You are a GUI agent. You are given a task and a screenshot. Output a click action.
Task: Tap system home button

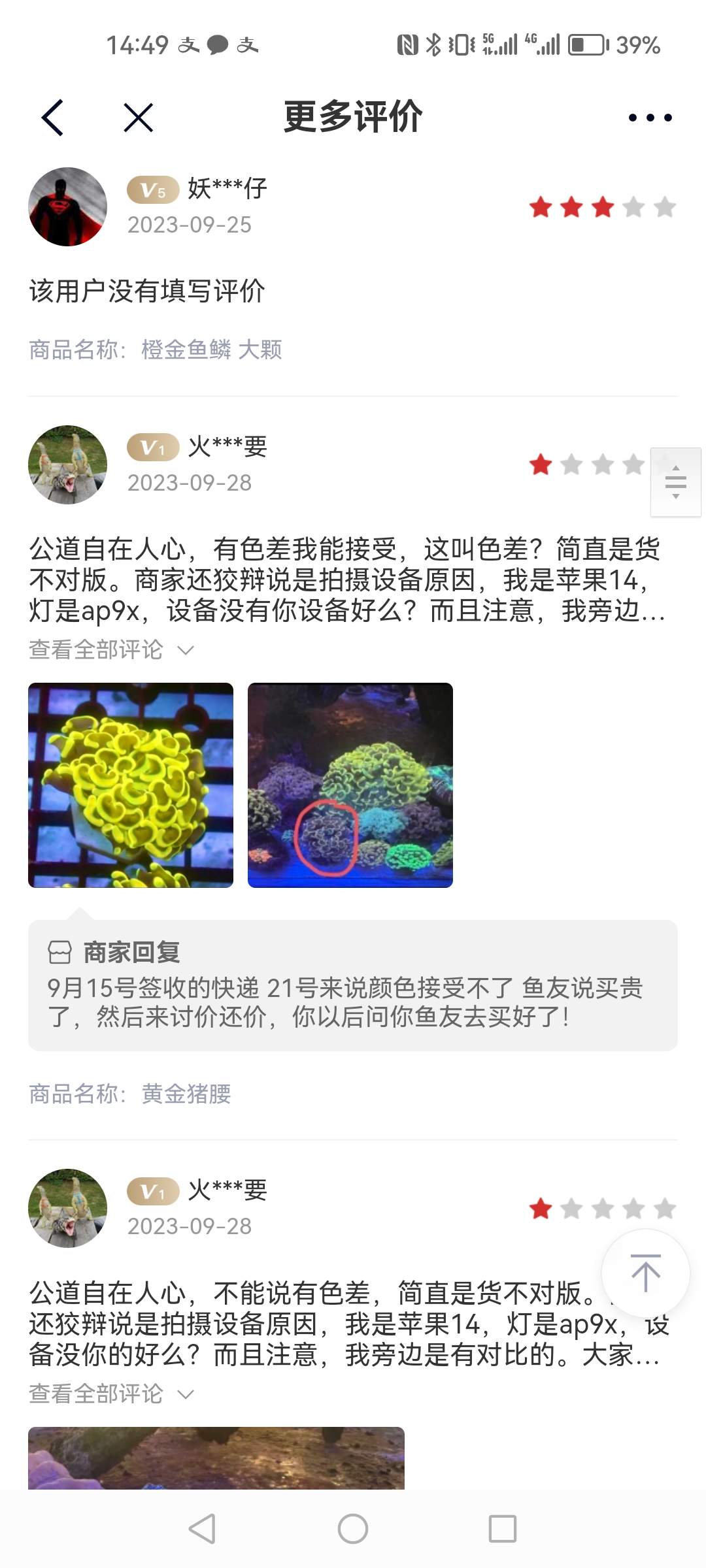pos(352,1529)
